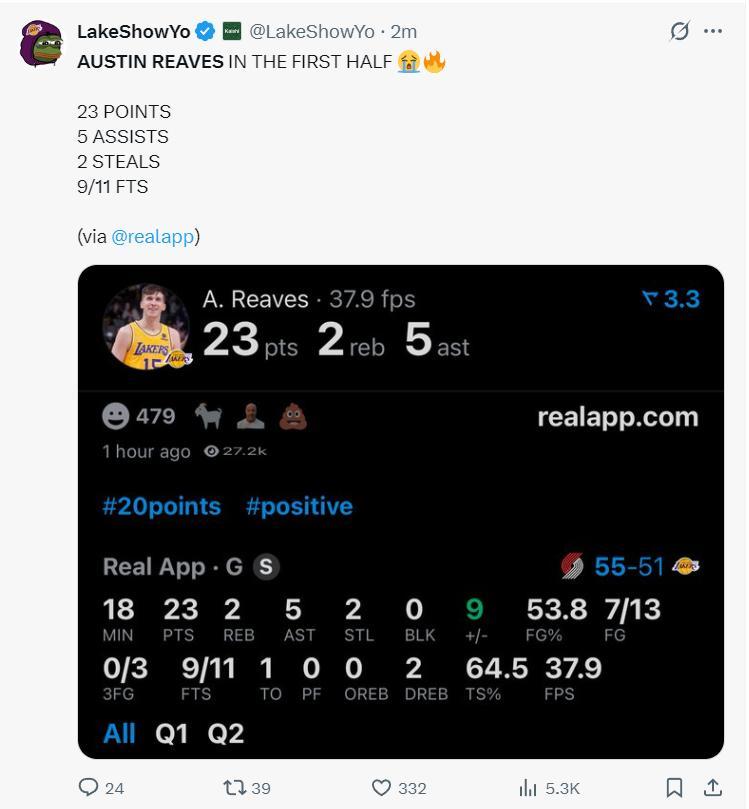
Task: Reply to the post with 24 comments
Action: point(89,788)
